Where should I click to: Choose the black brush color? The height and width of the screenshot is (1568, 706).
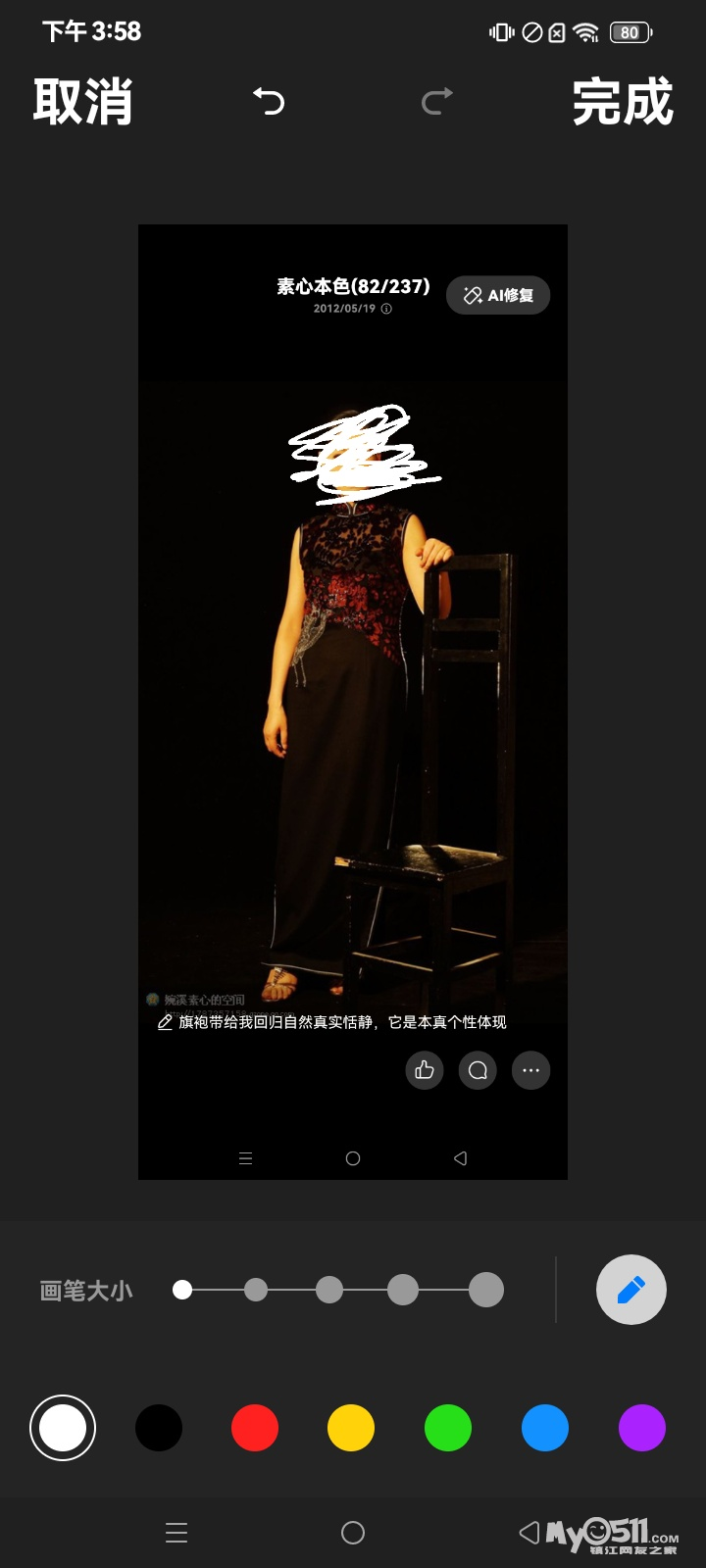point(159,1428)
